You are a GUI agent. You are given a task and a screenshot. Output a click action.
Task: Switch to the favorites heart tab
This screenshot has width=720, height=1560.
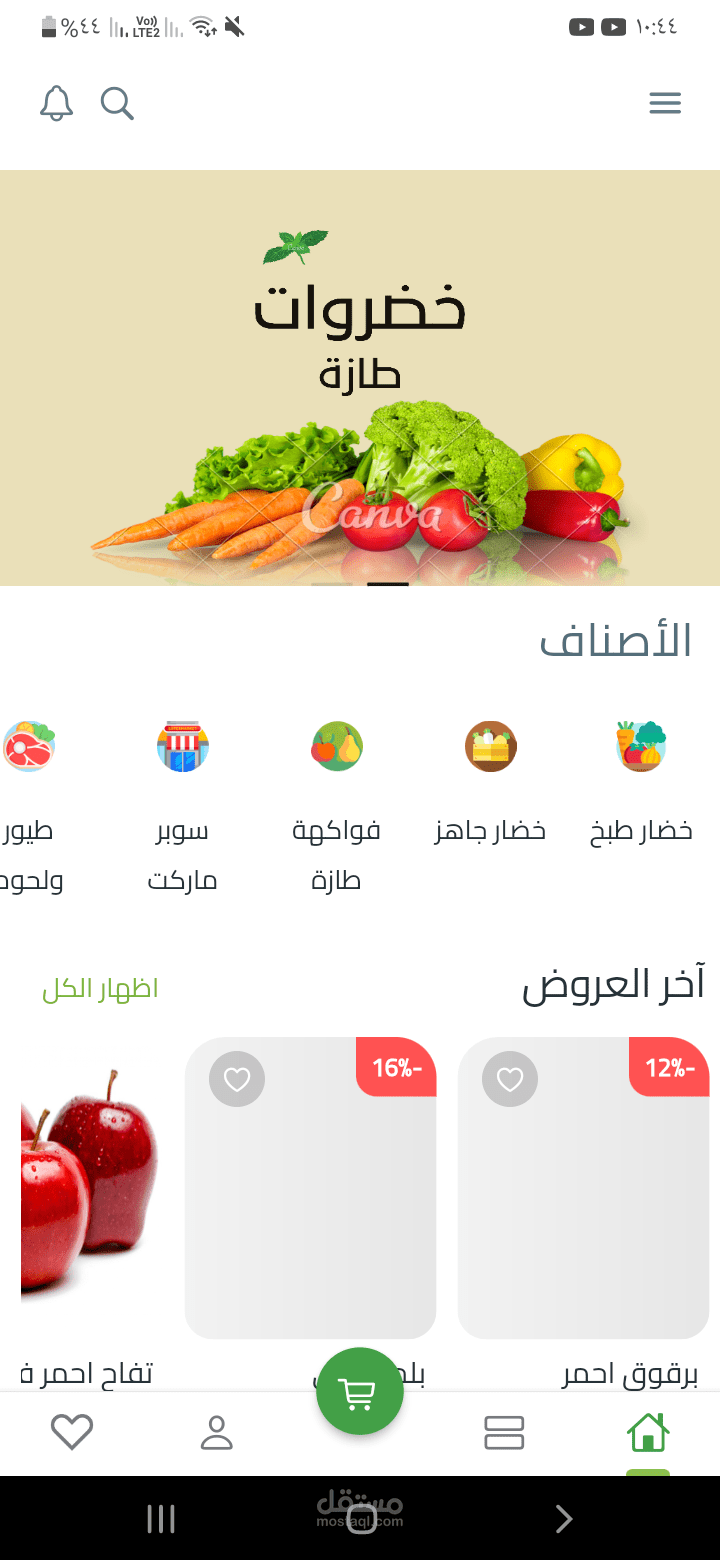pyautogui.click(x=72, y=1433)
